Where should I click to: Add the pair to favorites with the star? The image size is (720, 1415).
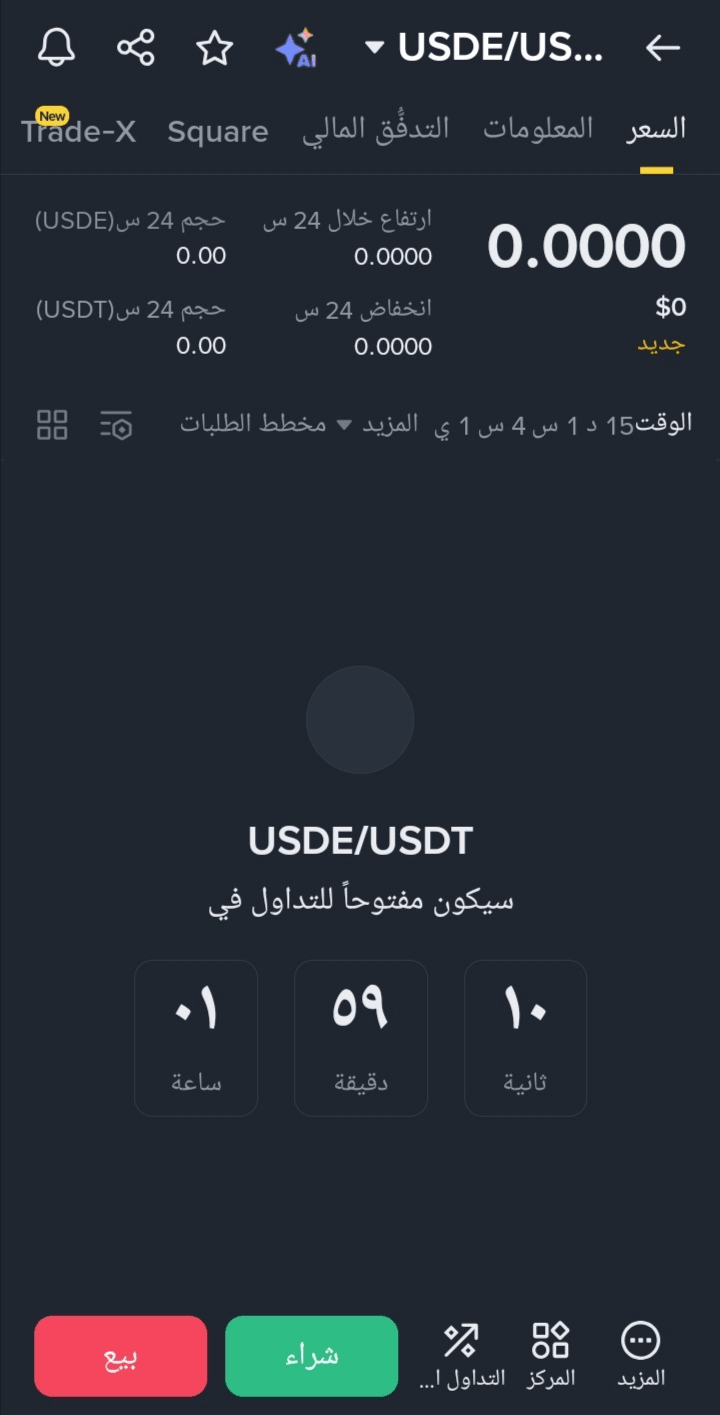214,47
